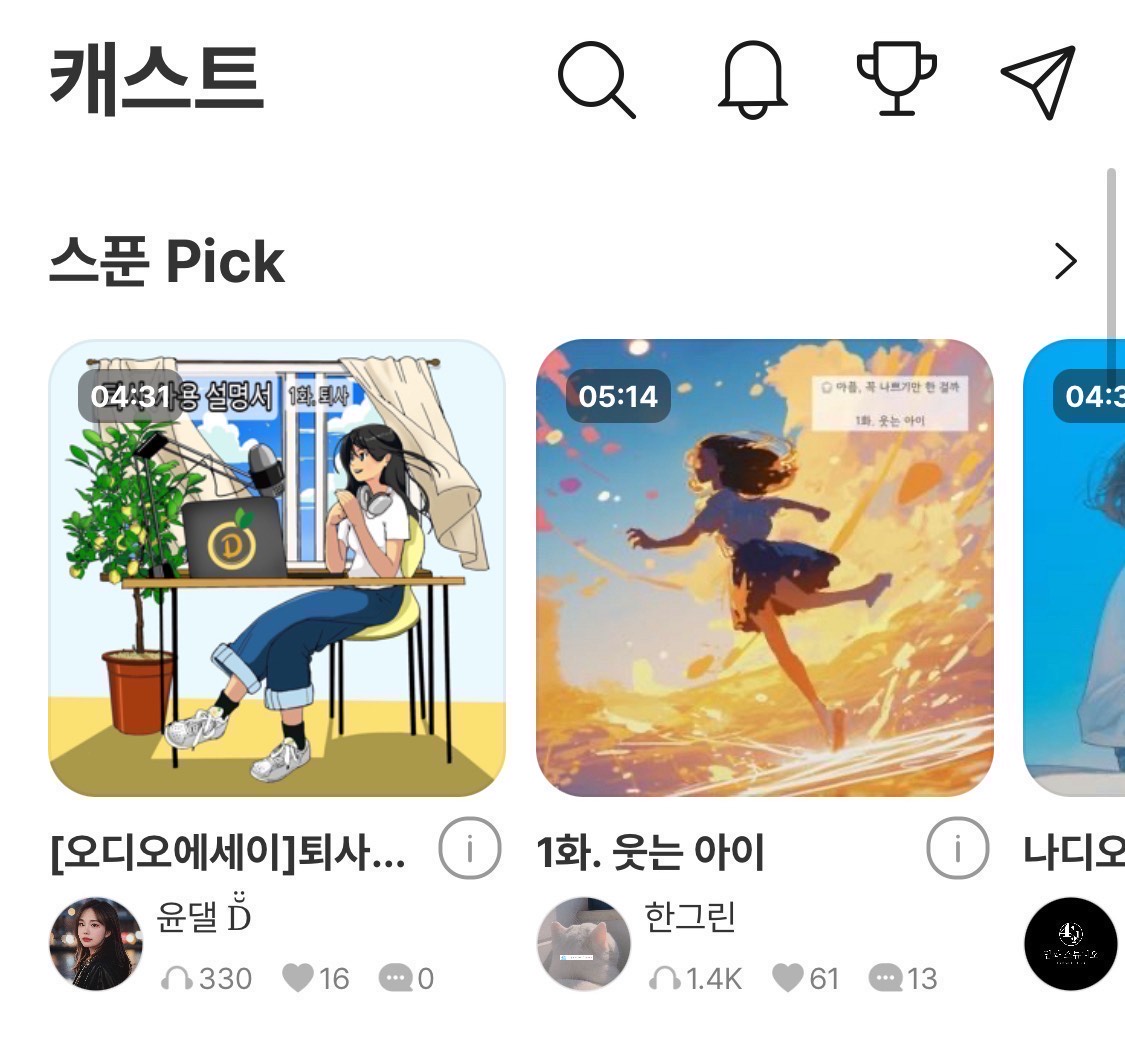Open the notifications bell
Image resolution: width=1125 pixels, height=1064 pixels.
coord(753,80)
